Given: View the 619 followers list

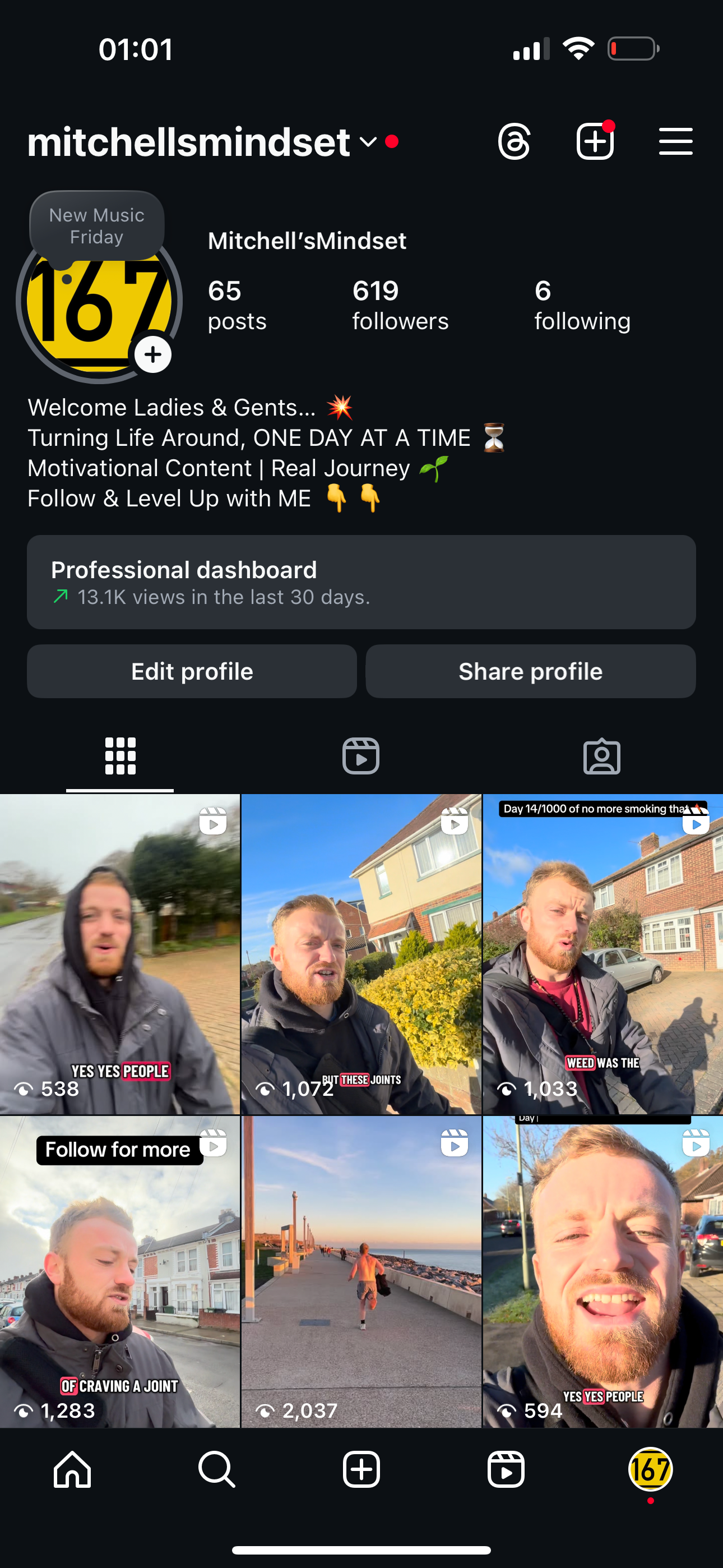Looking at the screenshot, I should coord(400,305).
